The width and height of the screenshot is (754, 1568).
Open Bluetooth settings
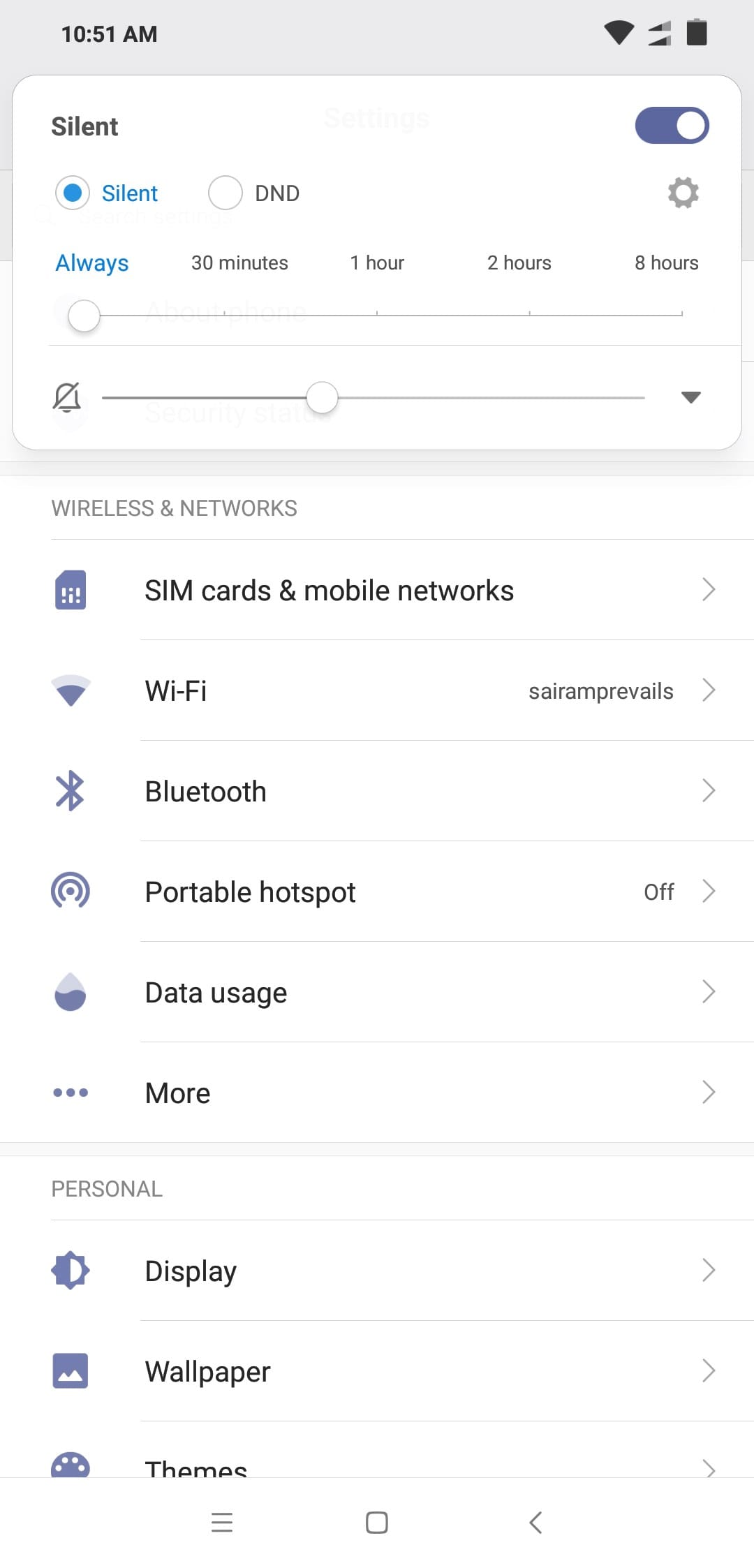tap(377, 792)
